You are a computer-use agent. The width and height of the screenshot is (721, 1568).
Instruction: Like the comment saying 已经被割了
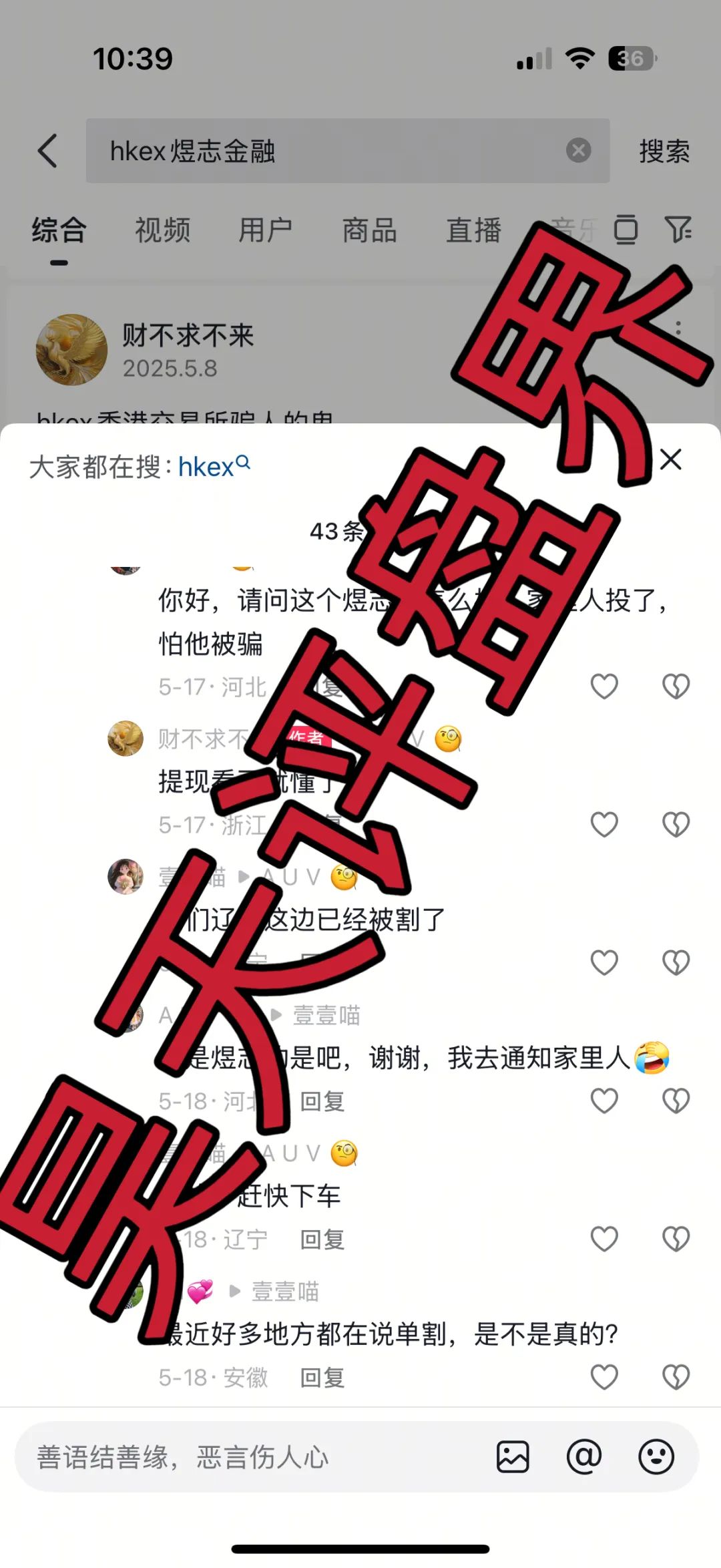click(x=604, y=962)
